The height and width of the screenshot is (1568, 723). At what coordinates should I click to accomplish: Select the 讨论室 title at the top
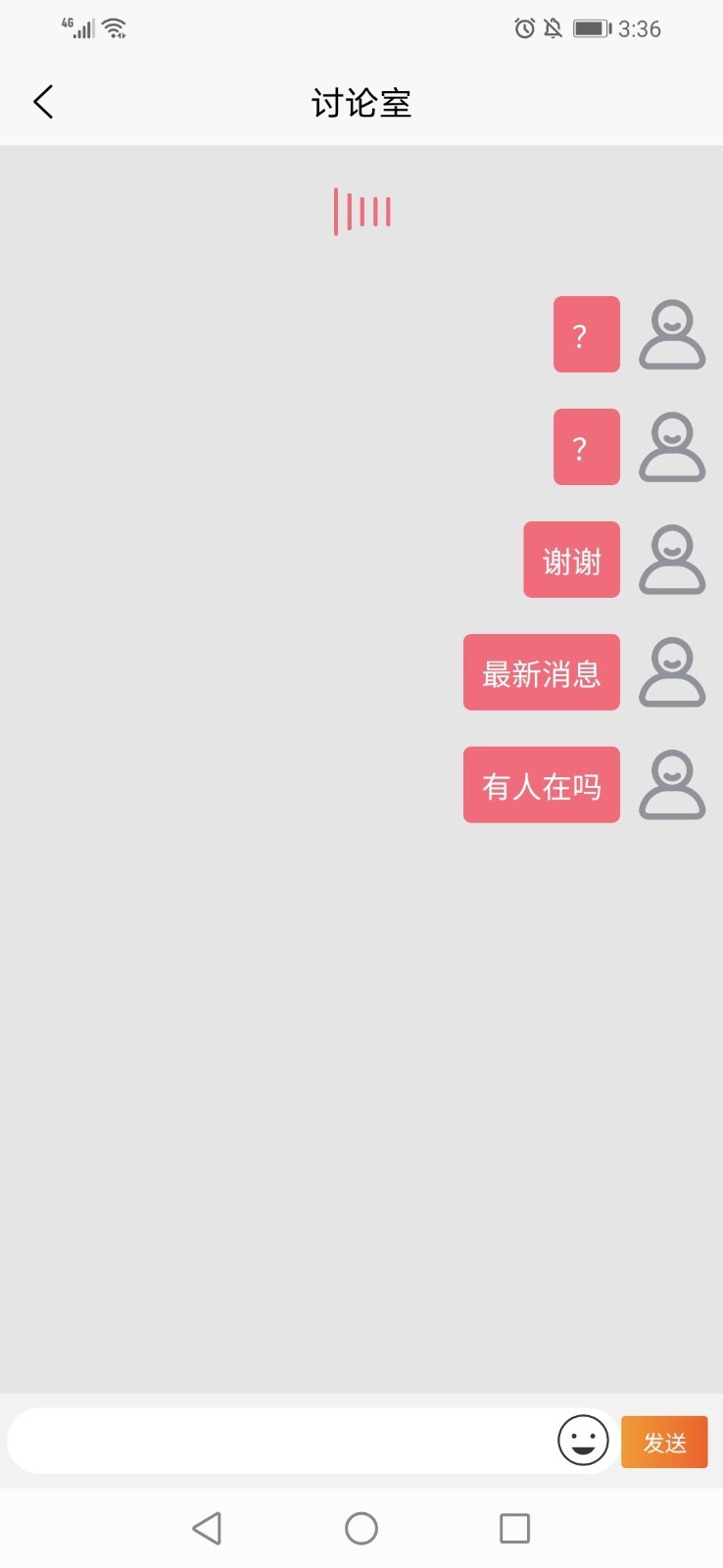coord(361,102)
